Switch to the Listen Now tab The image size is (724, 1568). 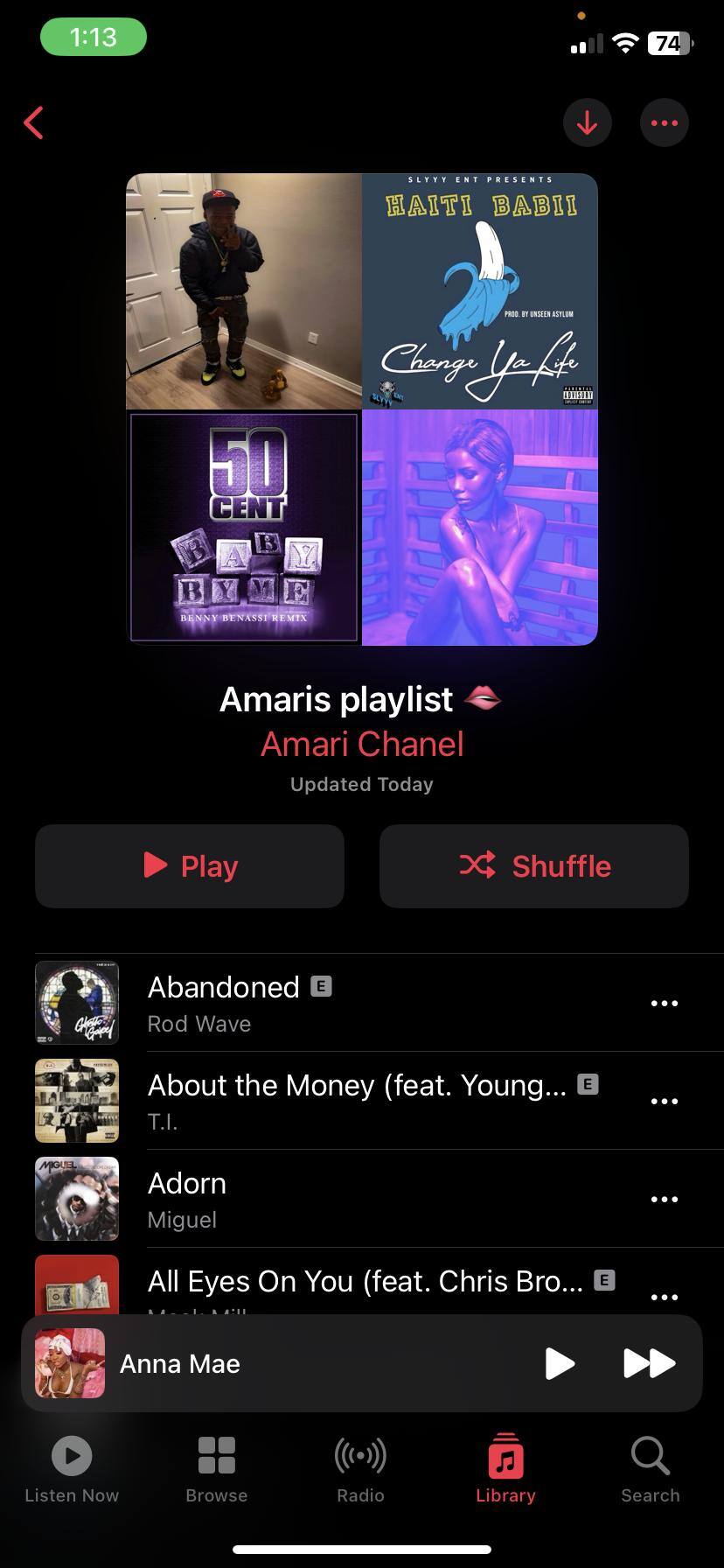click(x=72, y=1470)
